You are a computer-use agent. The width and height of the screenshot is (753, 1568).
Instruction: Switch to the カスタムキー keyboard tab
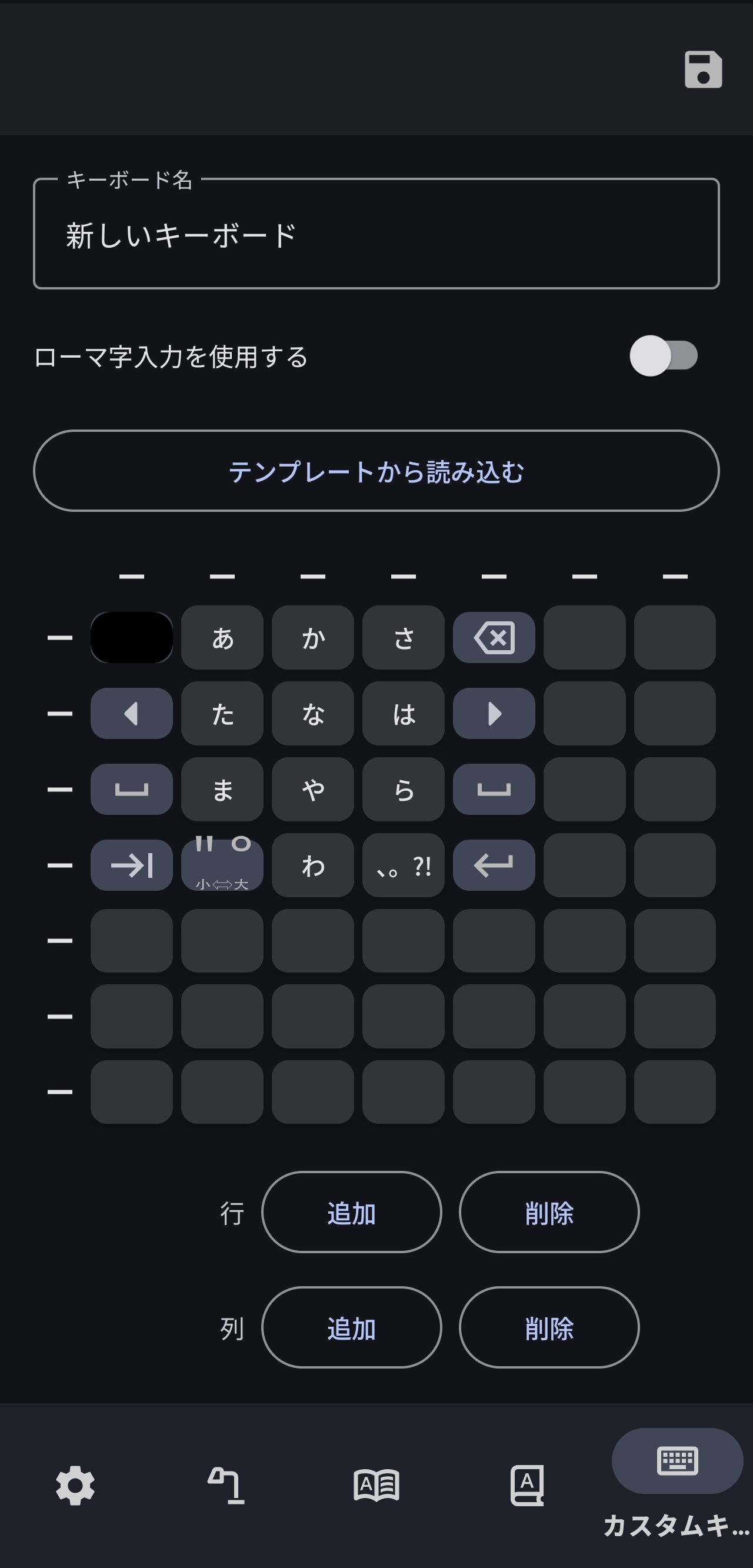click(677, 1462)
